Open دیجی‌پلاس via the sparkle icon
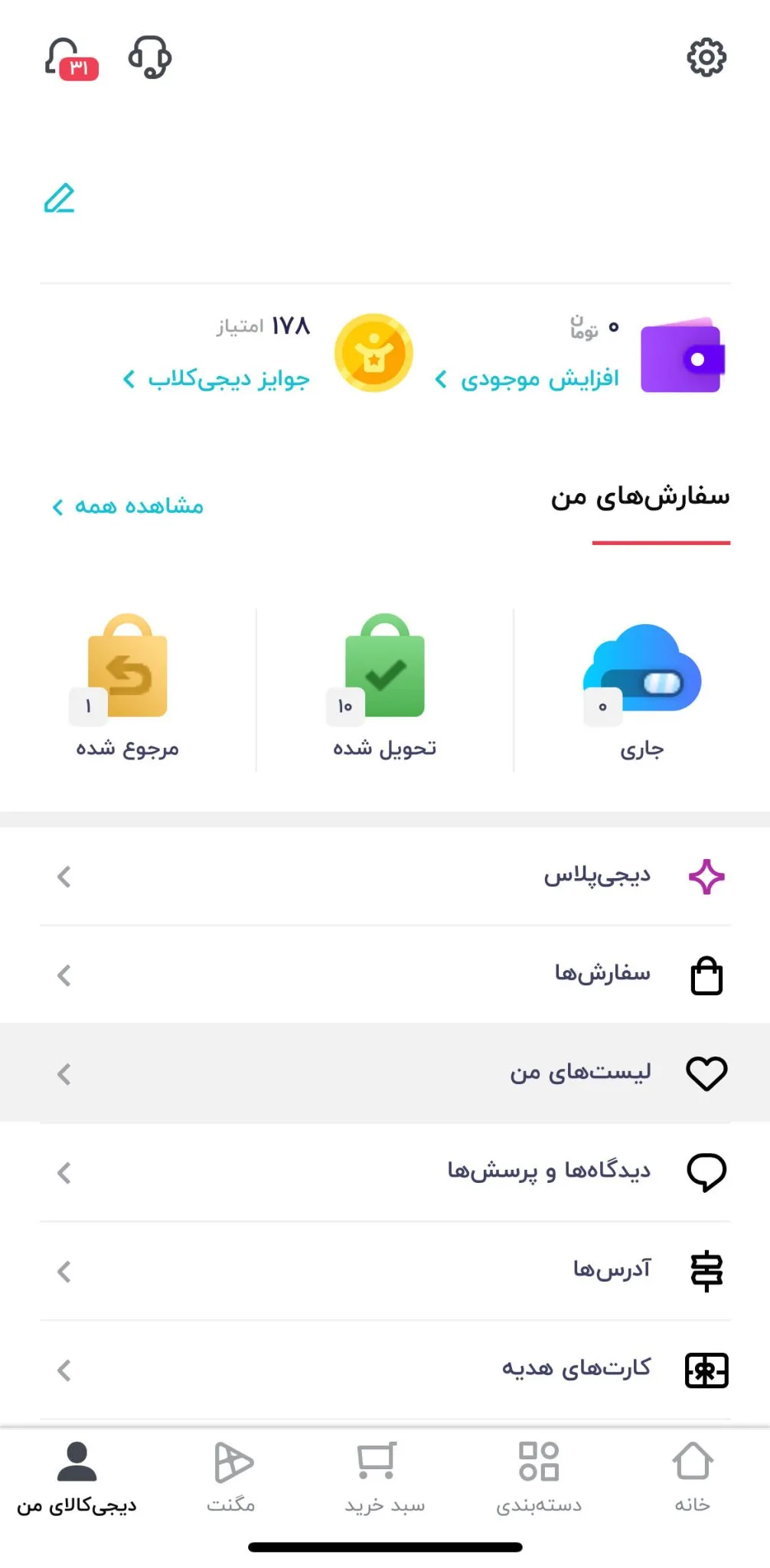770x1568 pixels. click(708, 877)
